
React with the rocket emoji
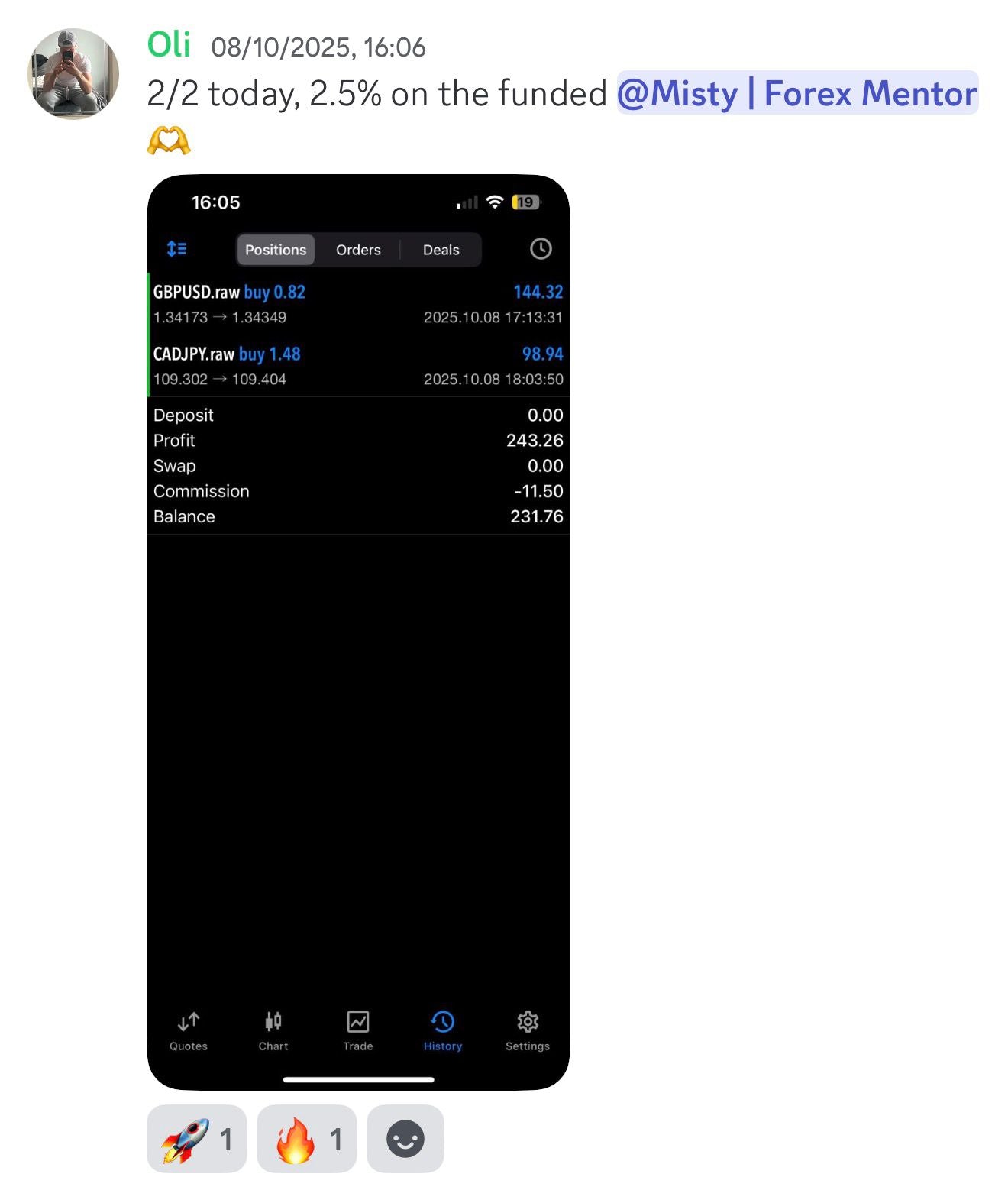point(196,1139)
